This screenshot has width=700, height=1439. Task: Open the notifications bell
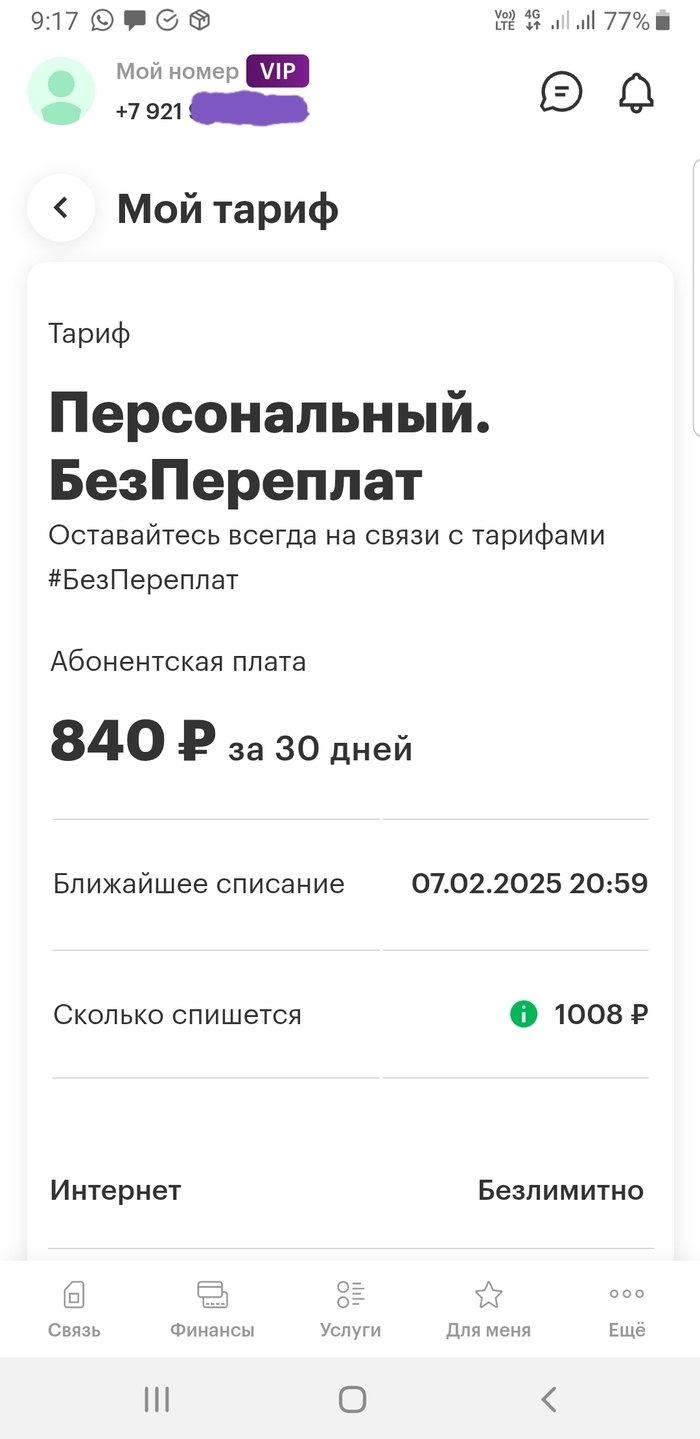point(636,93)
